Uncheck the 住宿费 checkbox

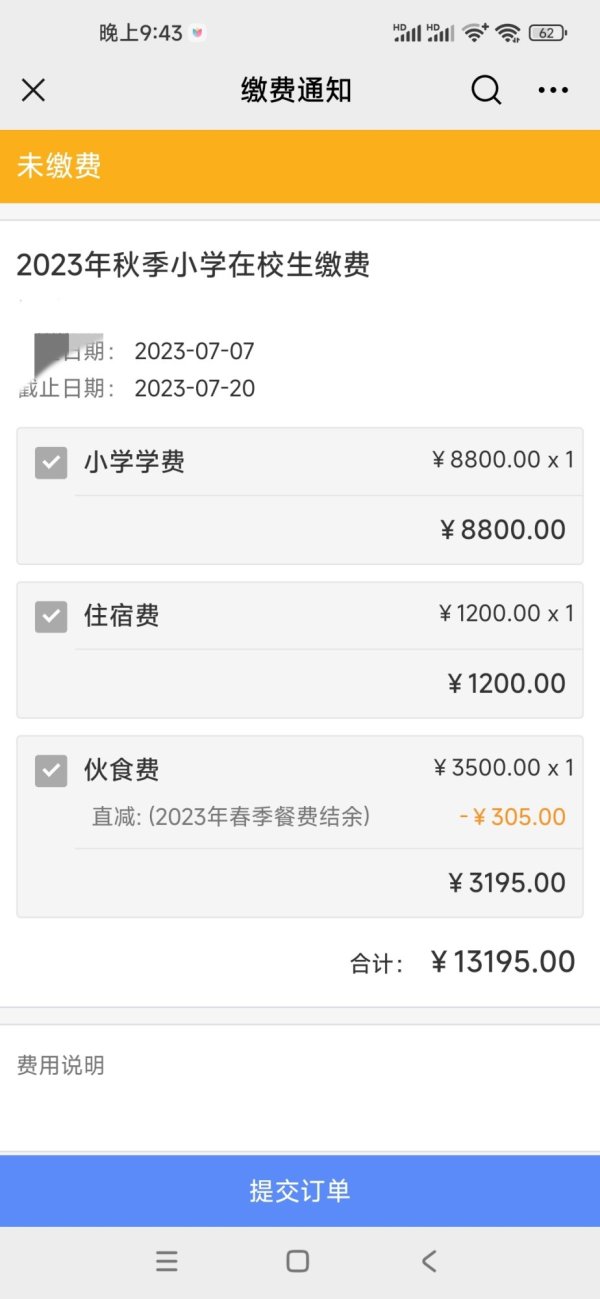point(51,617)
